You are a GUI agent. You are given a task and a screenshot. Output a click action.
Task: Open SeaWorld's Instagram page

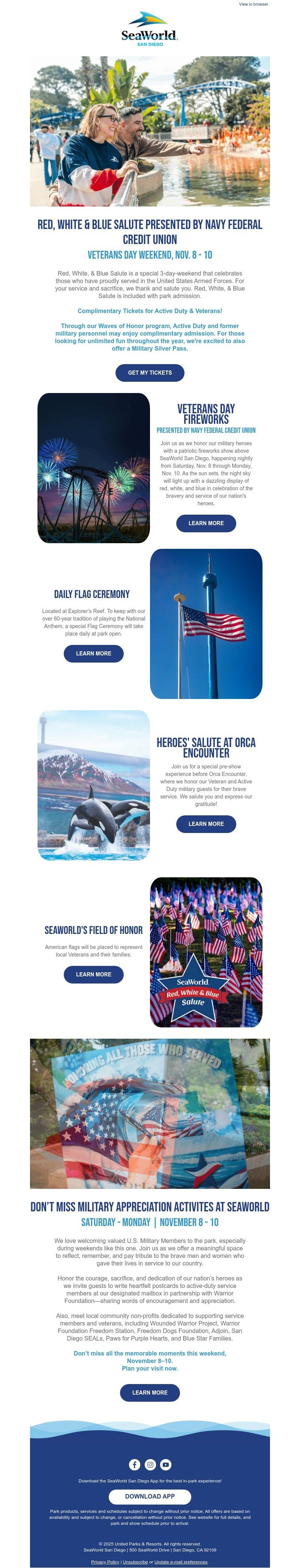coord(150,1464)
